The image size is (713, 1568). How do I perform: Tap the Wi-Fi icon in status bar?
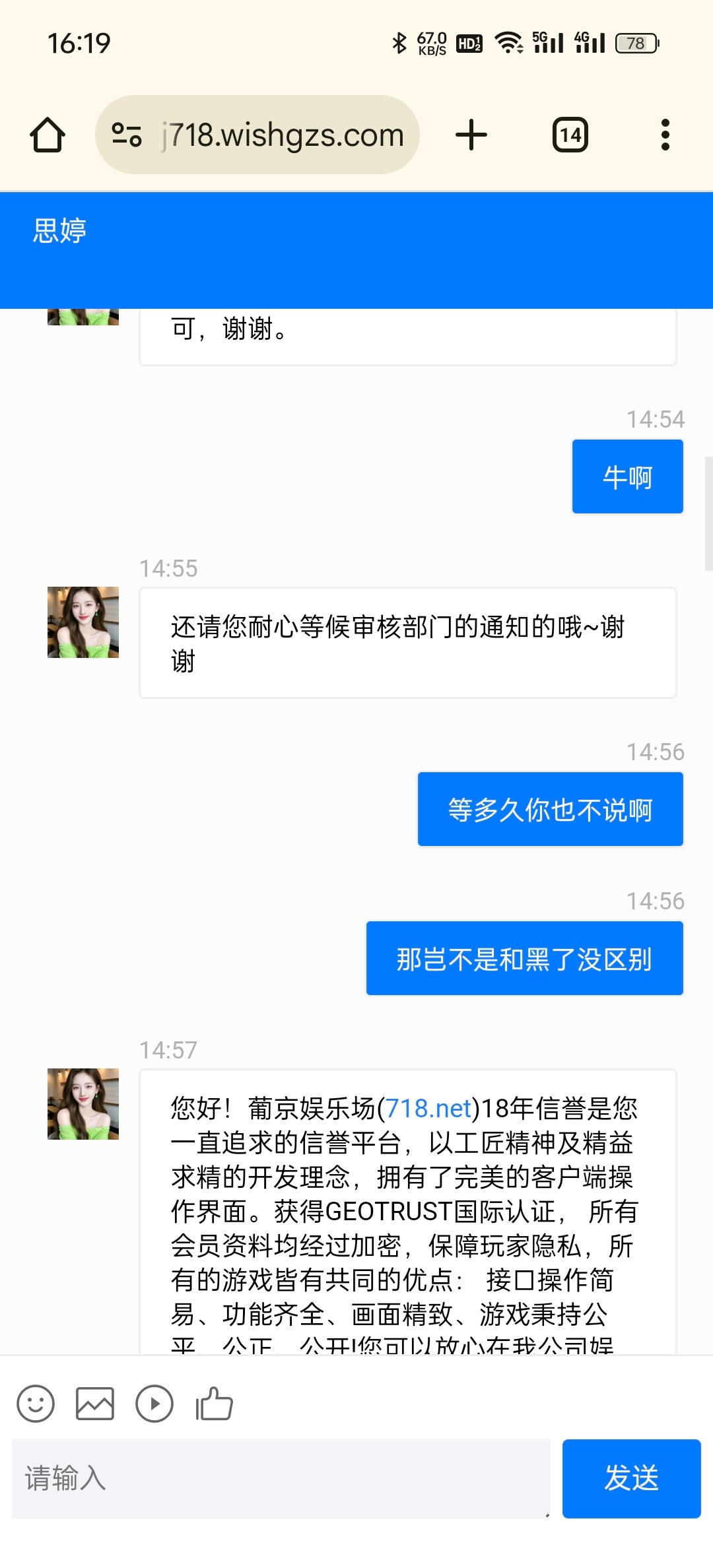(509, 42)
